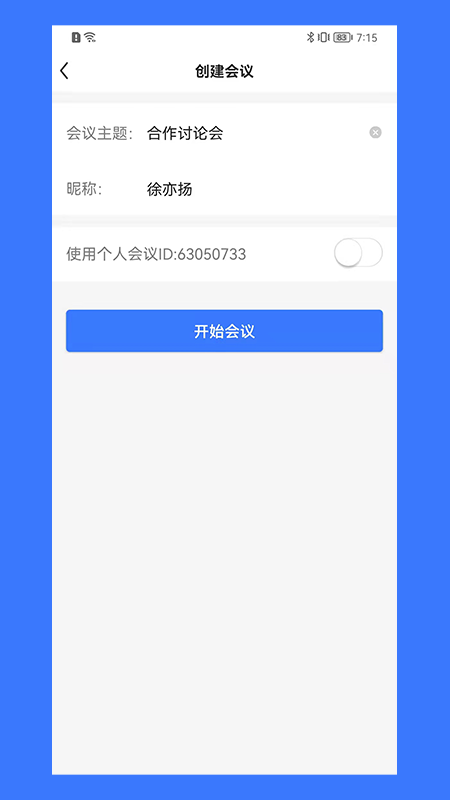Clear the 会议主题 text field

pos(375,133)
